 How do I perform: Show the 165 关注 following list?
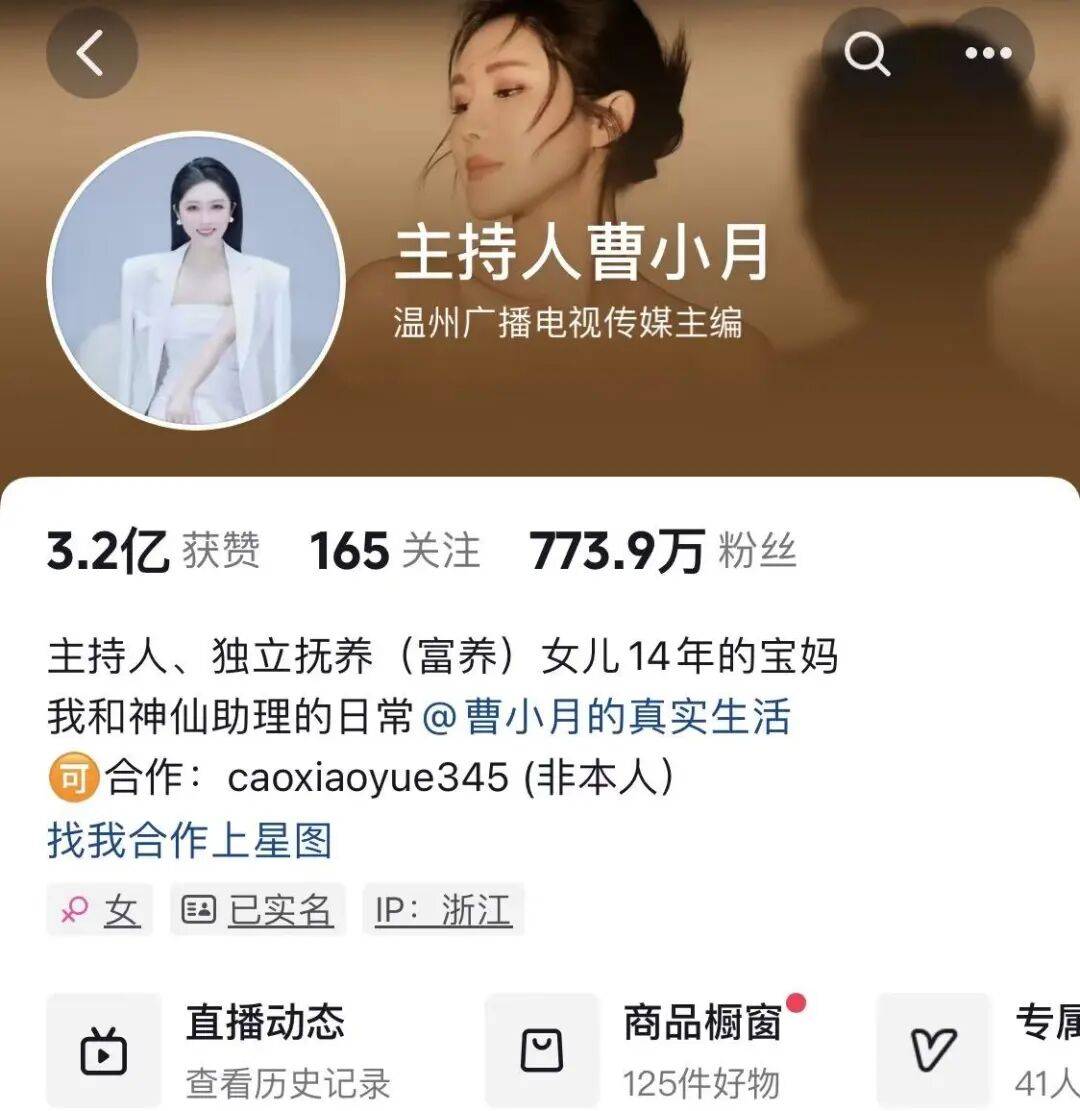coord(395,551)
